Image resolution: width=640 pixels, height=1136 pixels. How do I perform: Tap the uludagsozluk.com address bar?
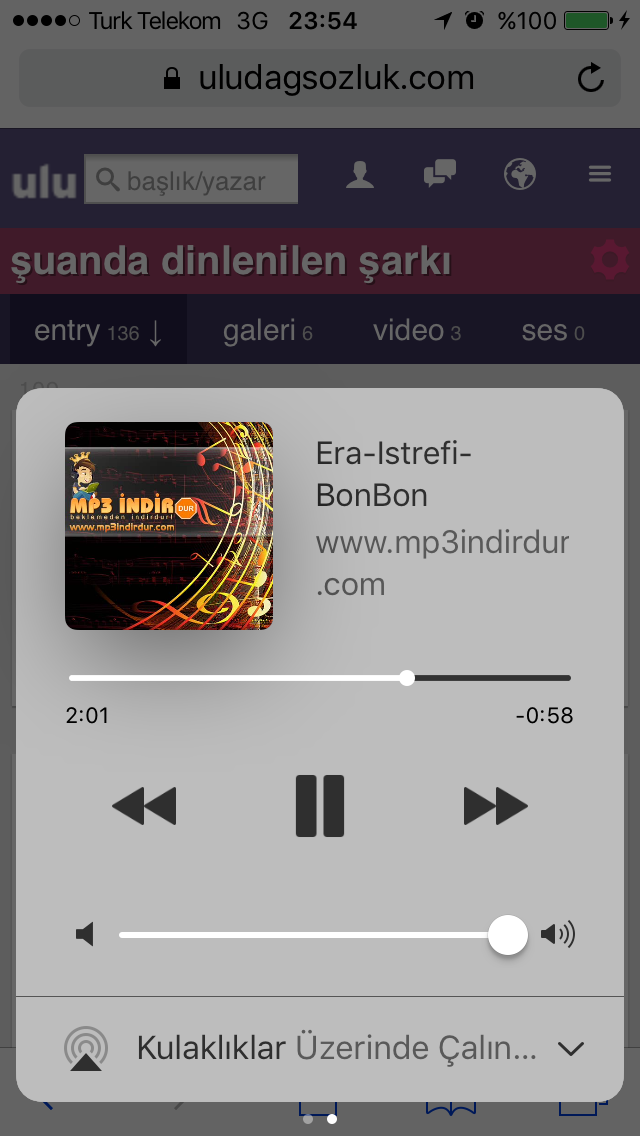click(320, 78)
